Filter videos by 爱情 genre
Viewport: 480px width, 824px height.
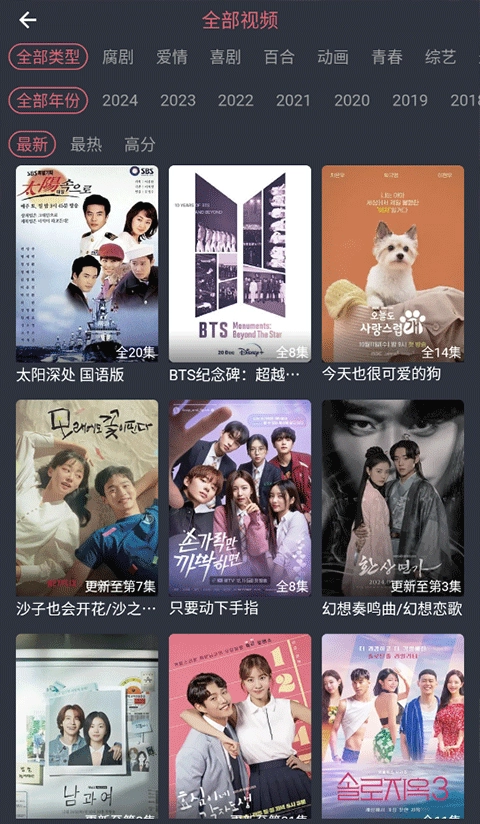coord(171,57)
